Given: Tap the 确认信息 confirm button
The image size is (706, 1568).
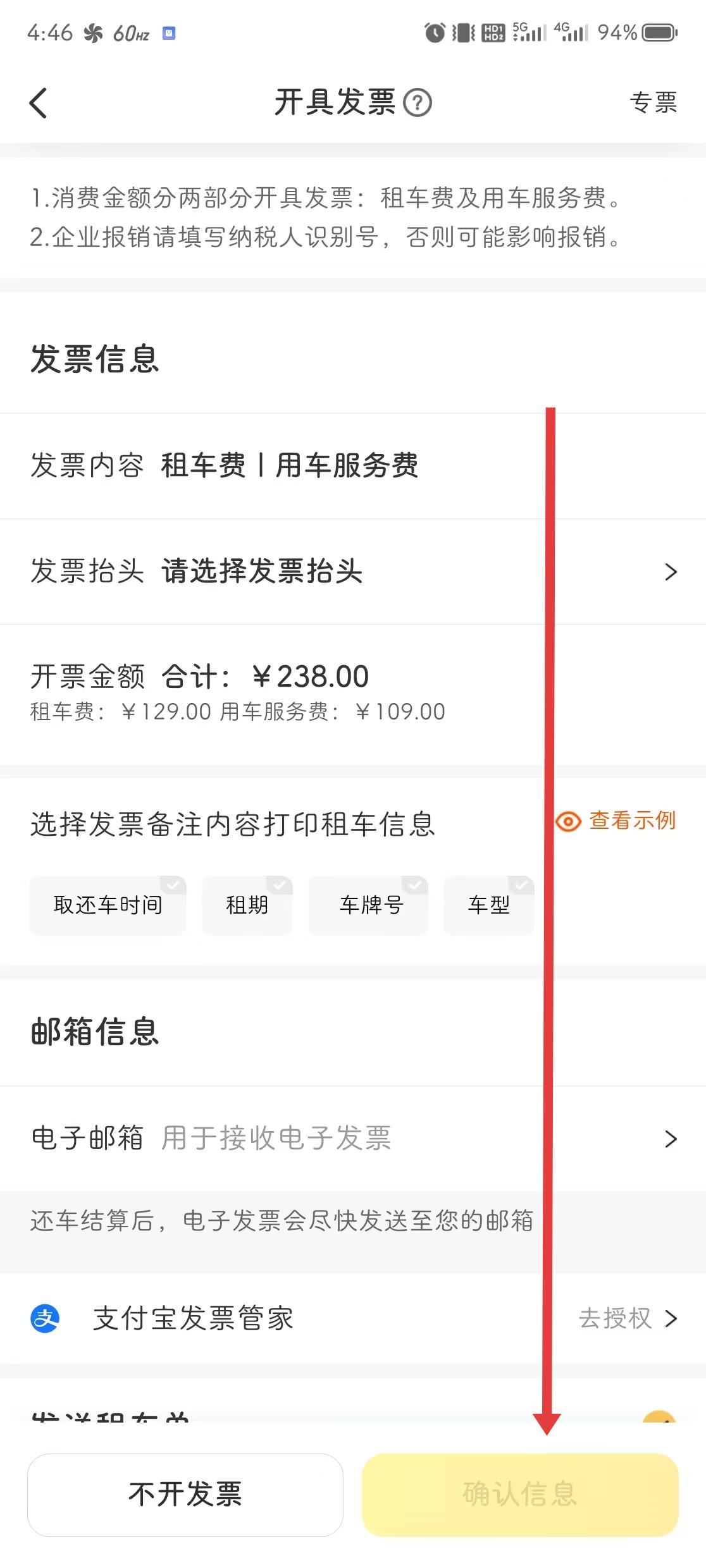Looking at the screenshot, I should click(x=519, y=1495).
